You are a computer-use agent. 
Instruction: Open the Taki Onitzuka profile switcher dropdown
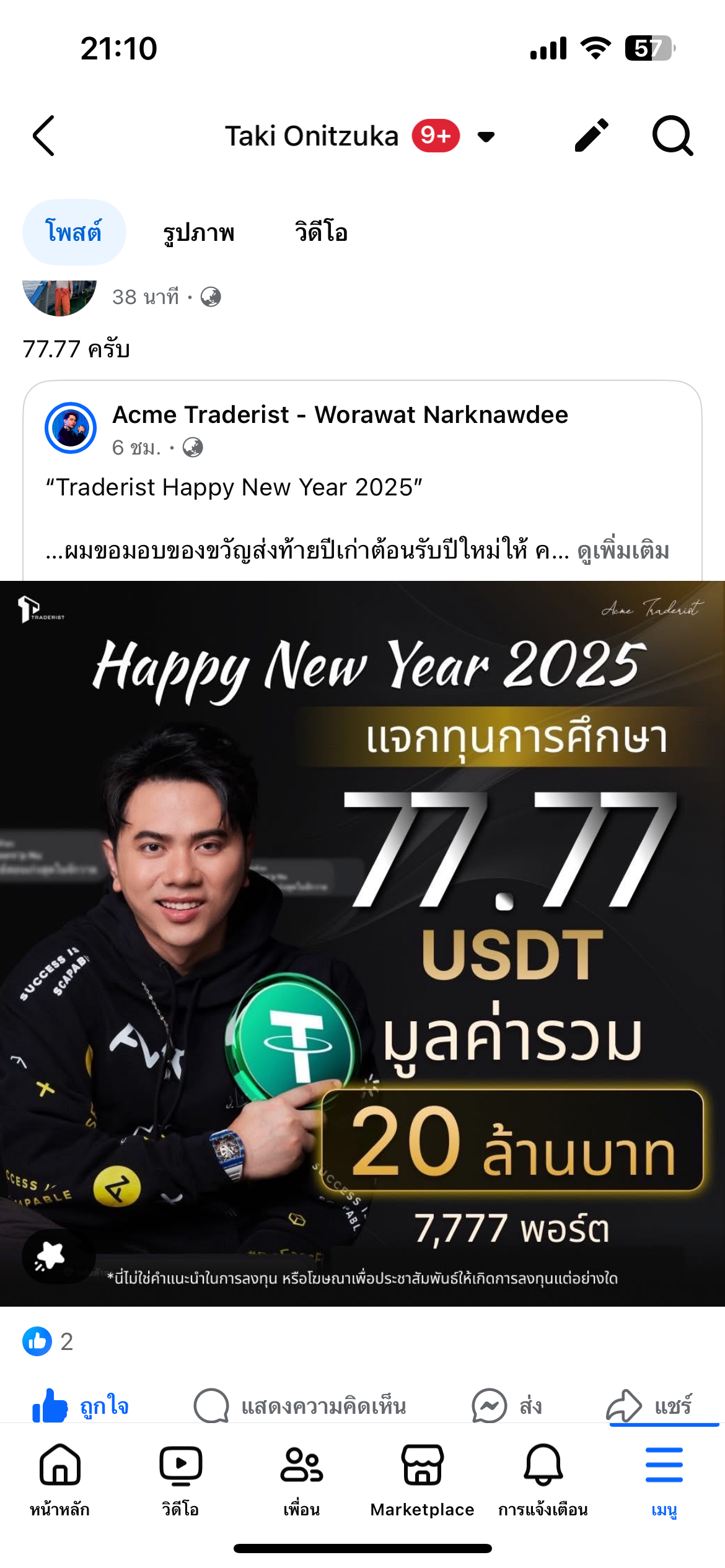click(486, 137)
